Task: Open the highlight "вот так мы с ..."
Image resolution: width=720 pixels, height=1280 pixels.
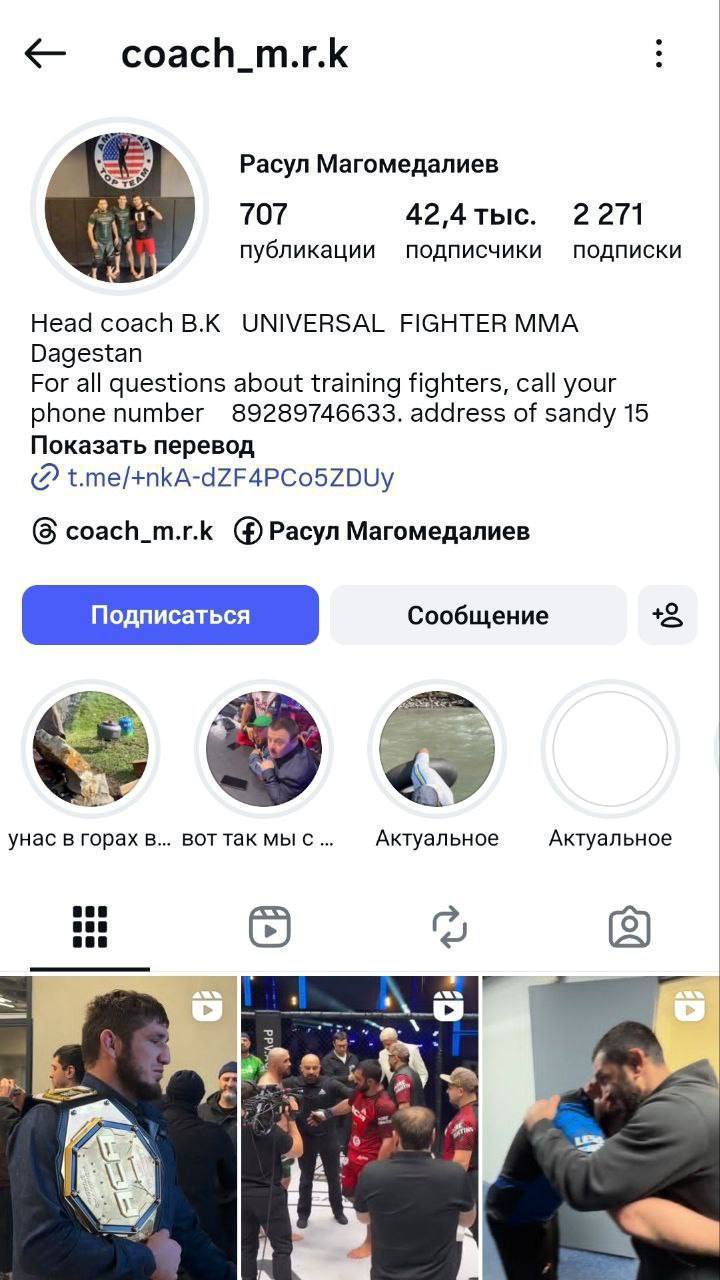Action: pos(263,748)
